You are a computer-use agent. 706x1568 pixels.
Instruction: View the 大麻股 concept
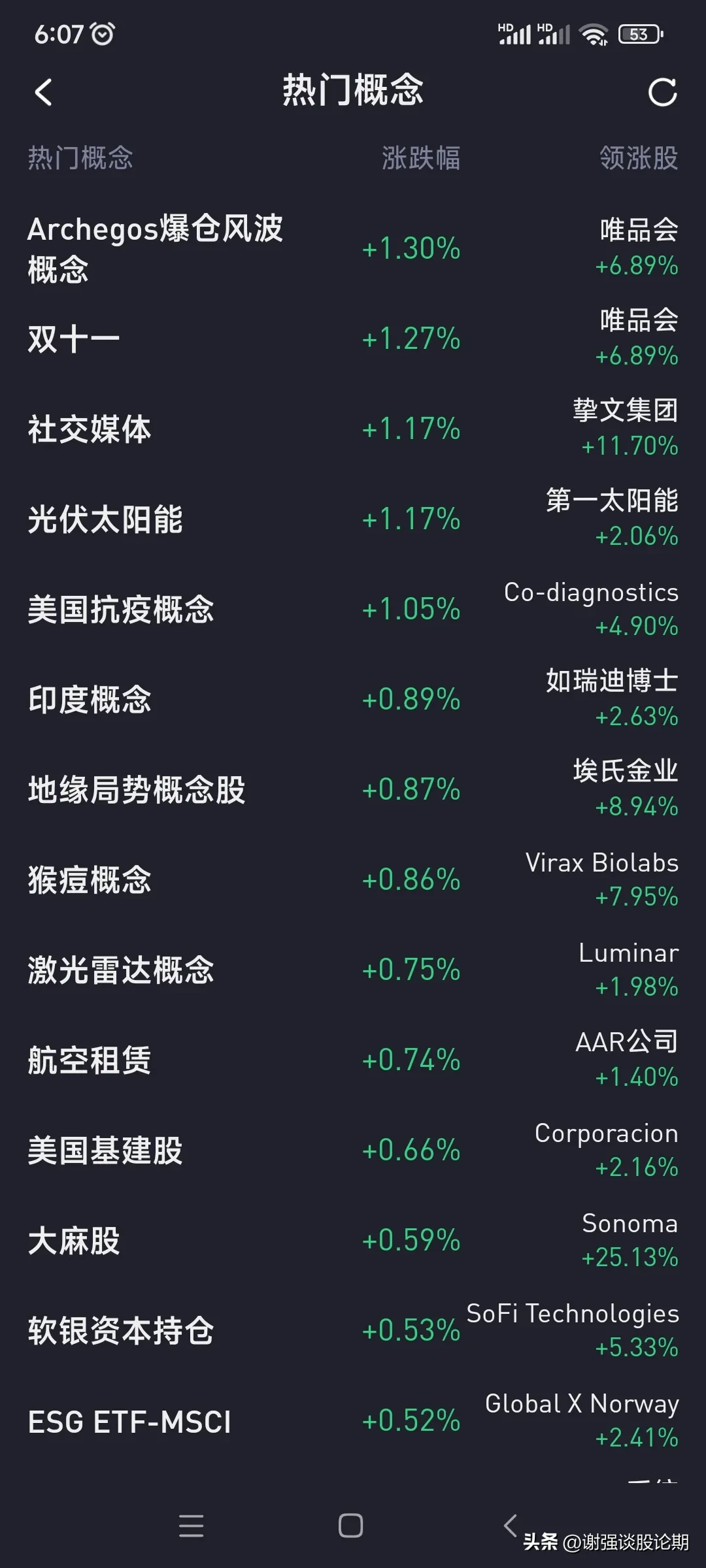[353, 1240]
